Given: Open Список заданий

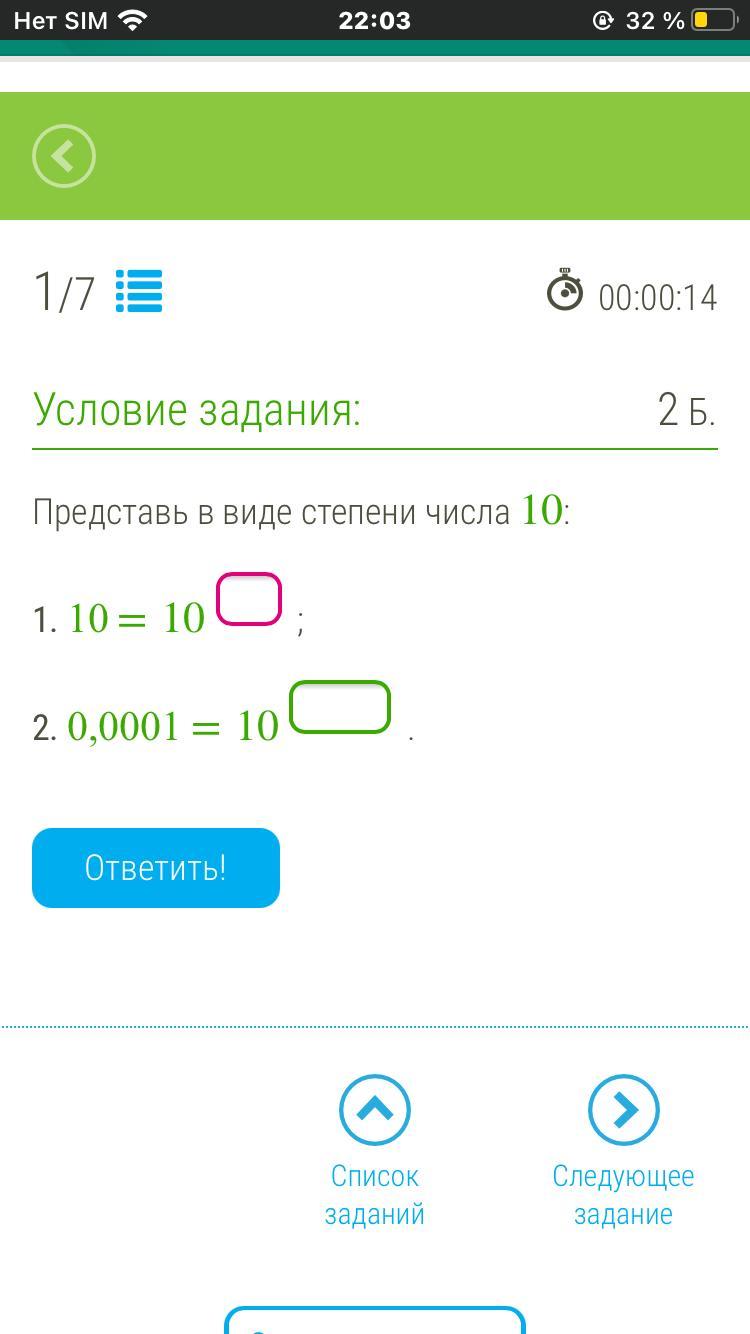Looking at the screenshot, I should coord(375,1110).
